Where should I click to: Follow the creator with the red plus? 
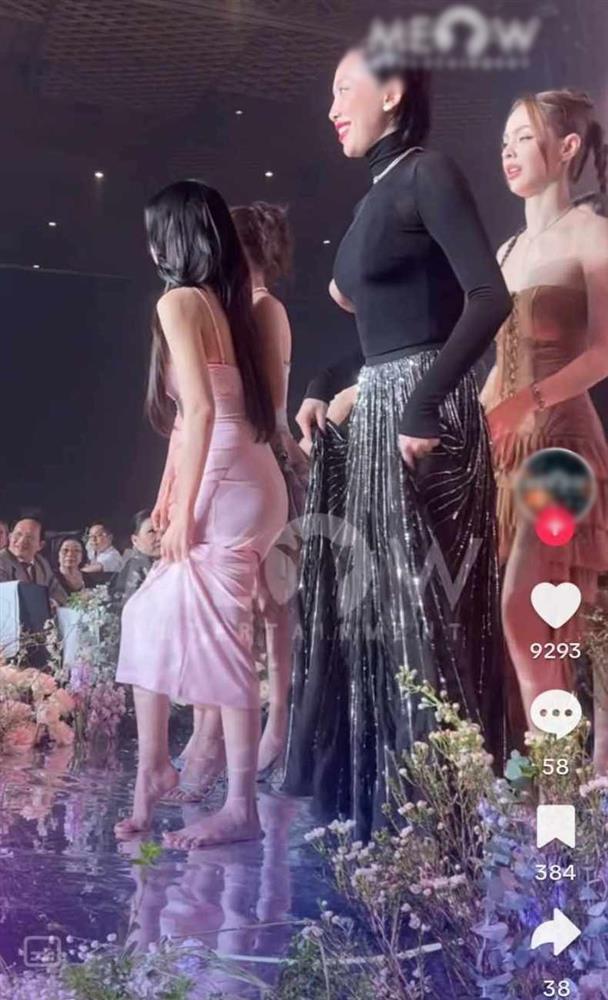tap(555, 526)
